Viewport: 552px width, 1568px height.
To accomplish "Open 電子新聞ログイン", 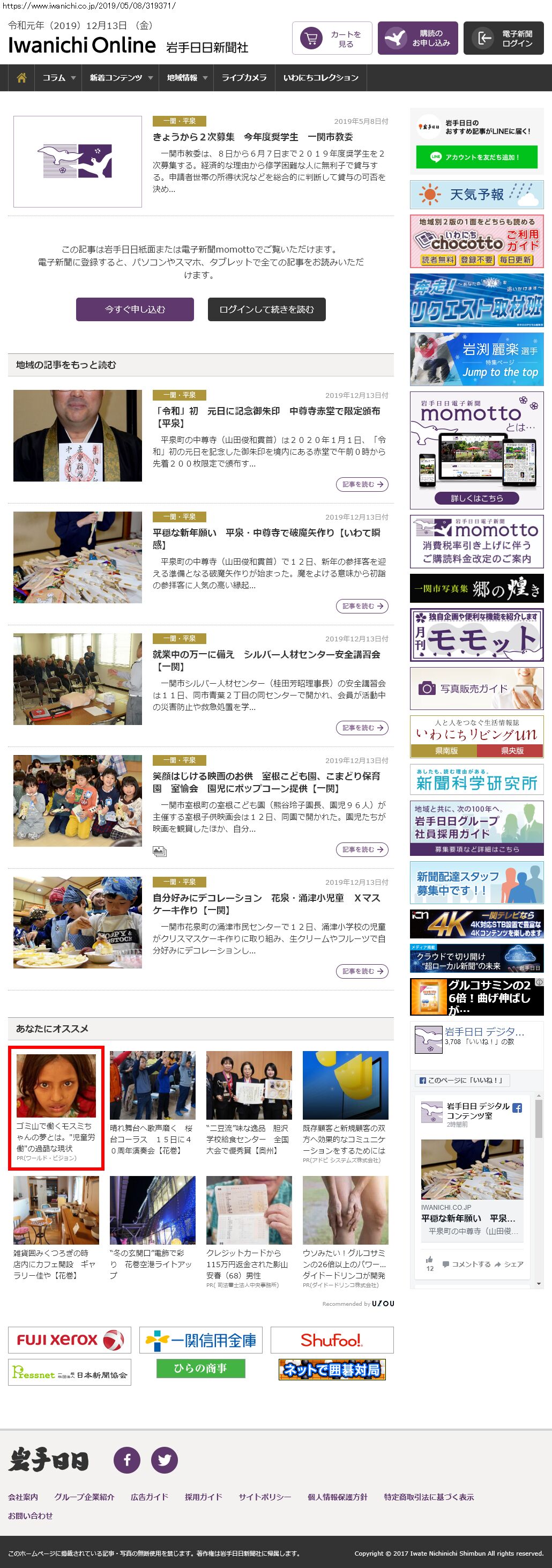I will coord(503,39).
